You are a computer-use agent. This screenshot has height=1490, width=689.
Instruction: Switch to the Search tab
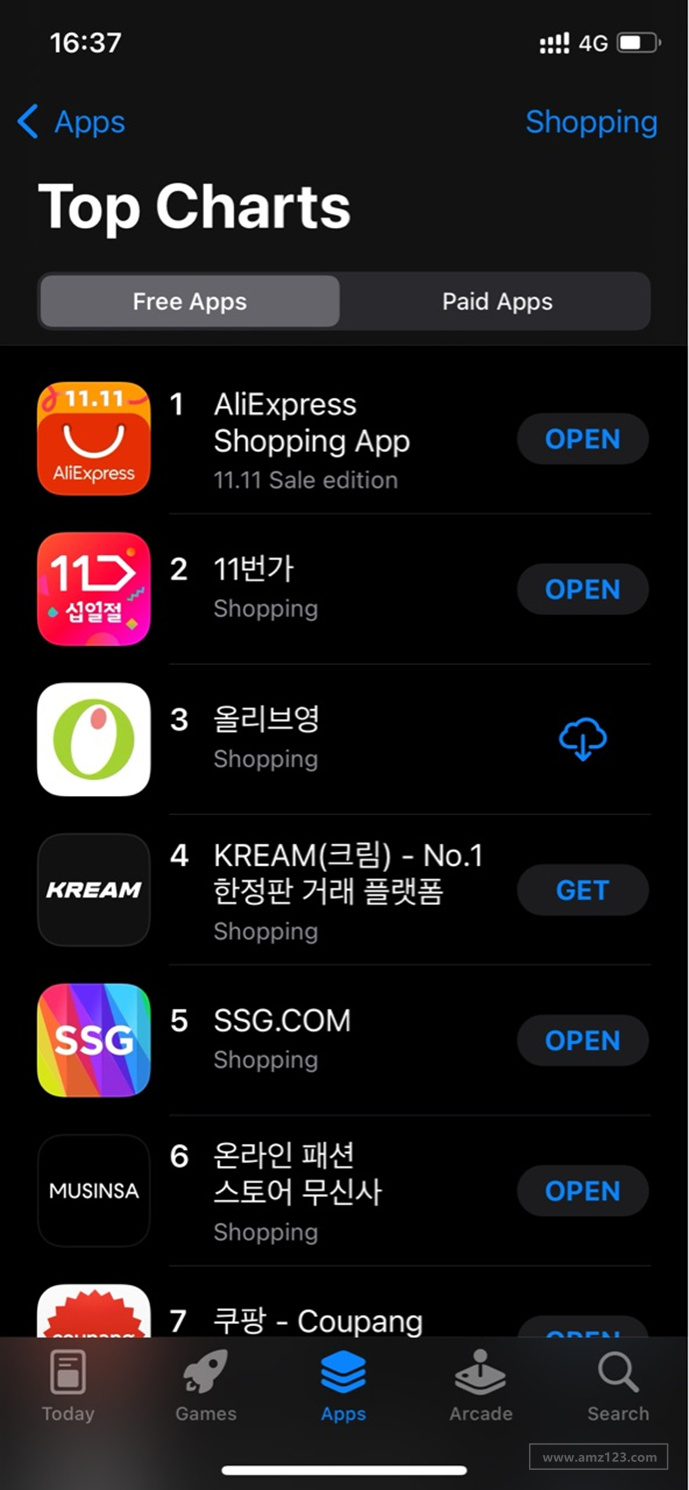(x=617, y=1386)
